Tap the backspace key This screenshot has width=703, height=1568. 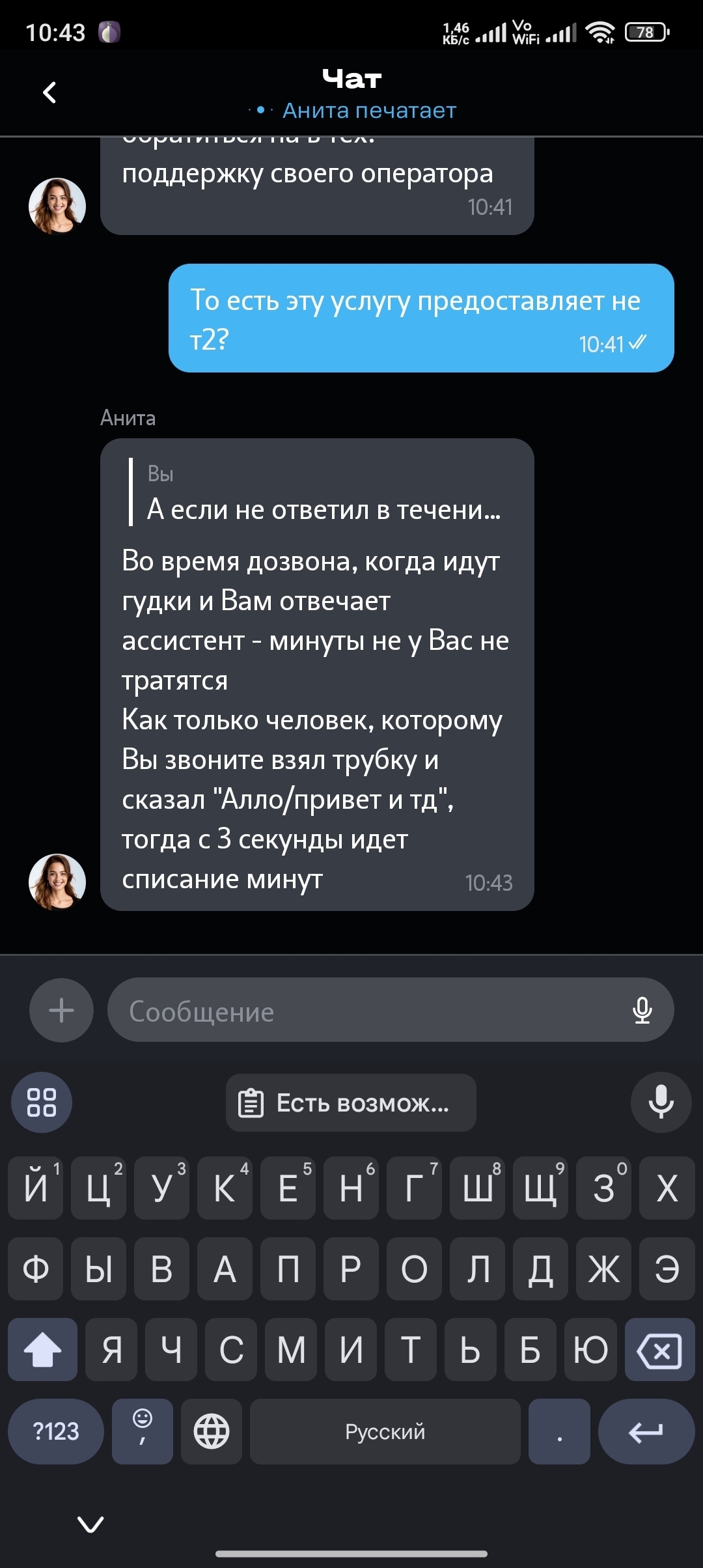(659, 1350)
